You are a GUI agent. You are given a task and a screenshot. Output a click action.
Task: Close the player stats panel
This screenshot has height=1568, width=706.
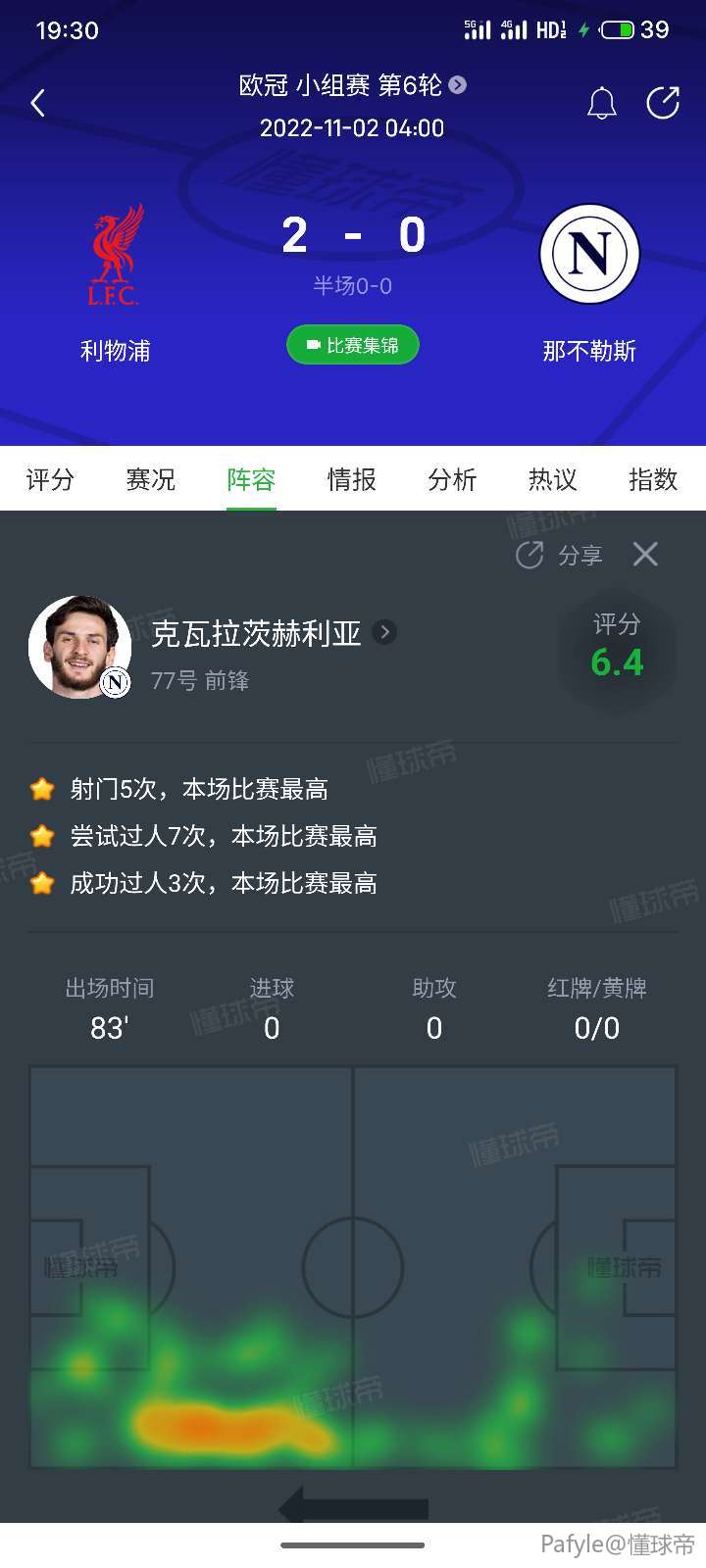tap(645, 555)
